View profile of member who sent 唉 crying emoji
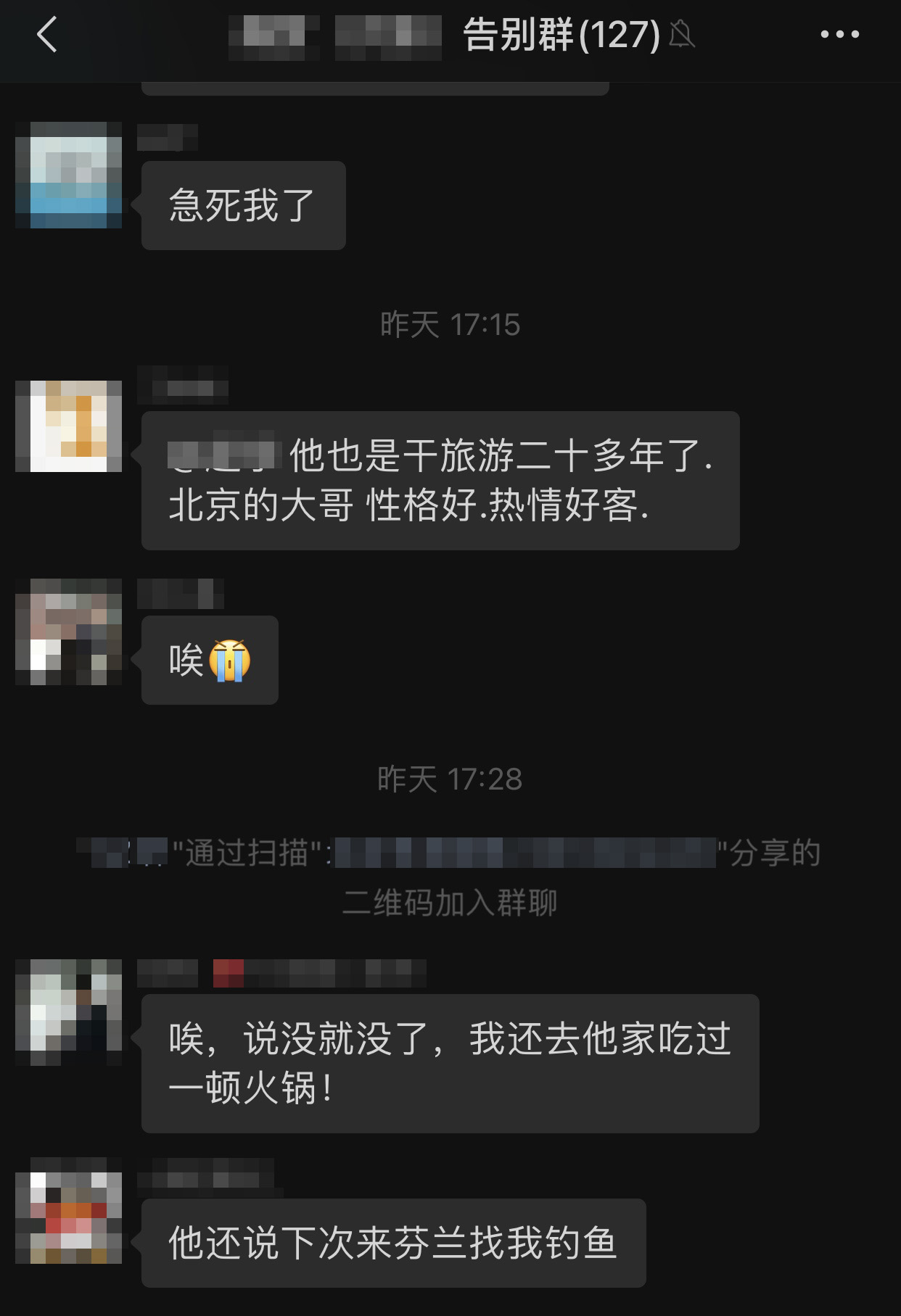This screenshot has width=901, height=1316. click(68, 632)
